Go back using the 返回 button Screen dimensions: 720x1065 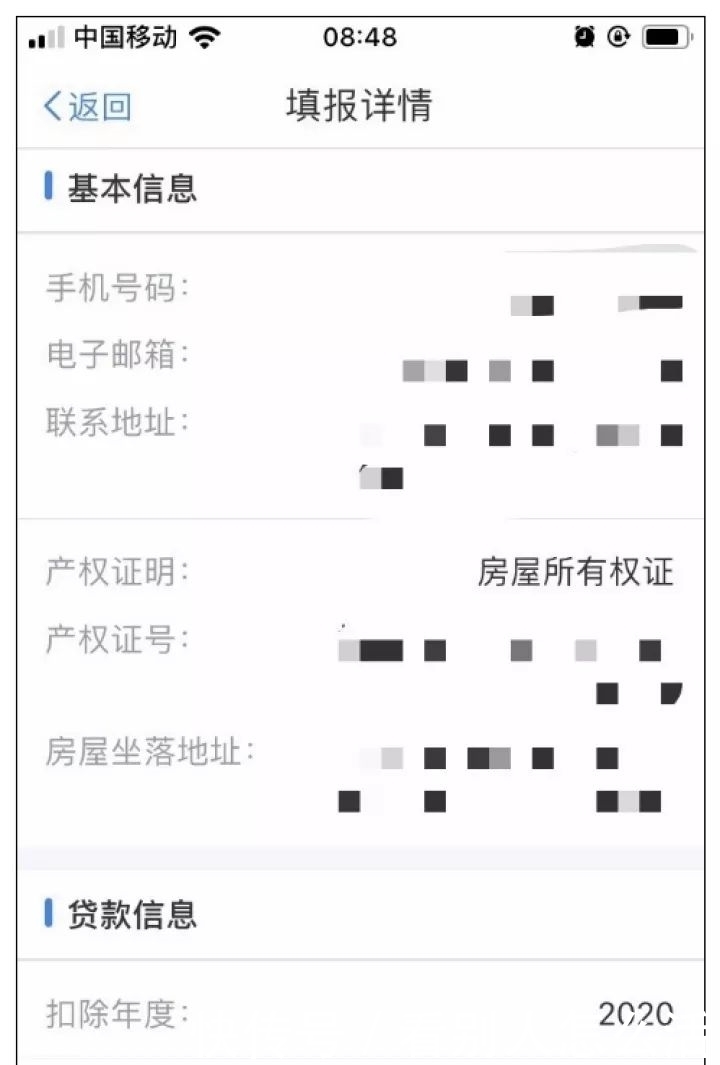[x=87, y=106]
